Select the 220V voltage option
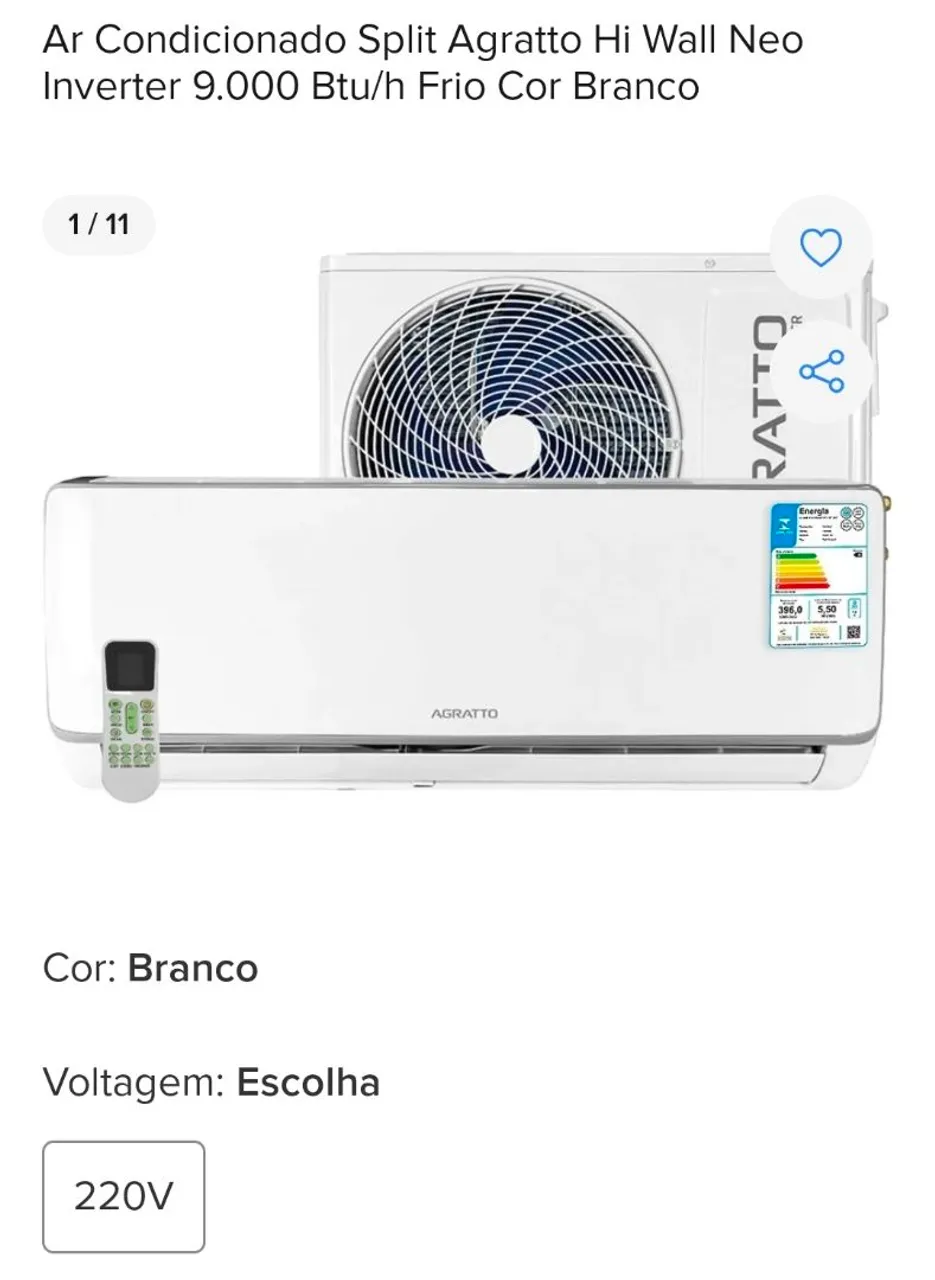This screenshot has width=935, height=1280. coord(124,1196)
